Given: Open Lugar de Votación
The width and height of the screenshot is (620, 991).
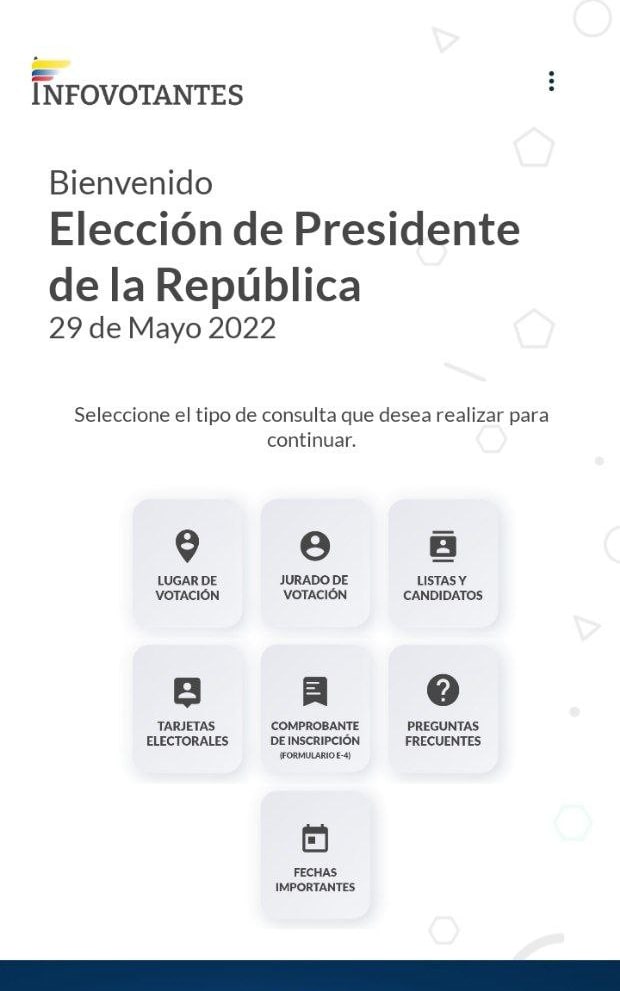Looking at the screenshot, I should click(x=187, y=564).
